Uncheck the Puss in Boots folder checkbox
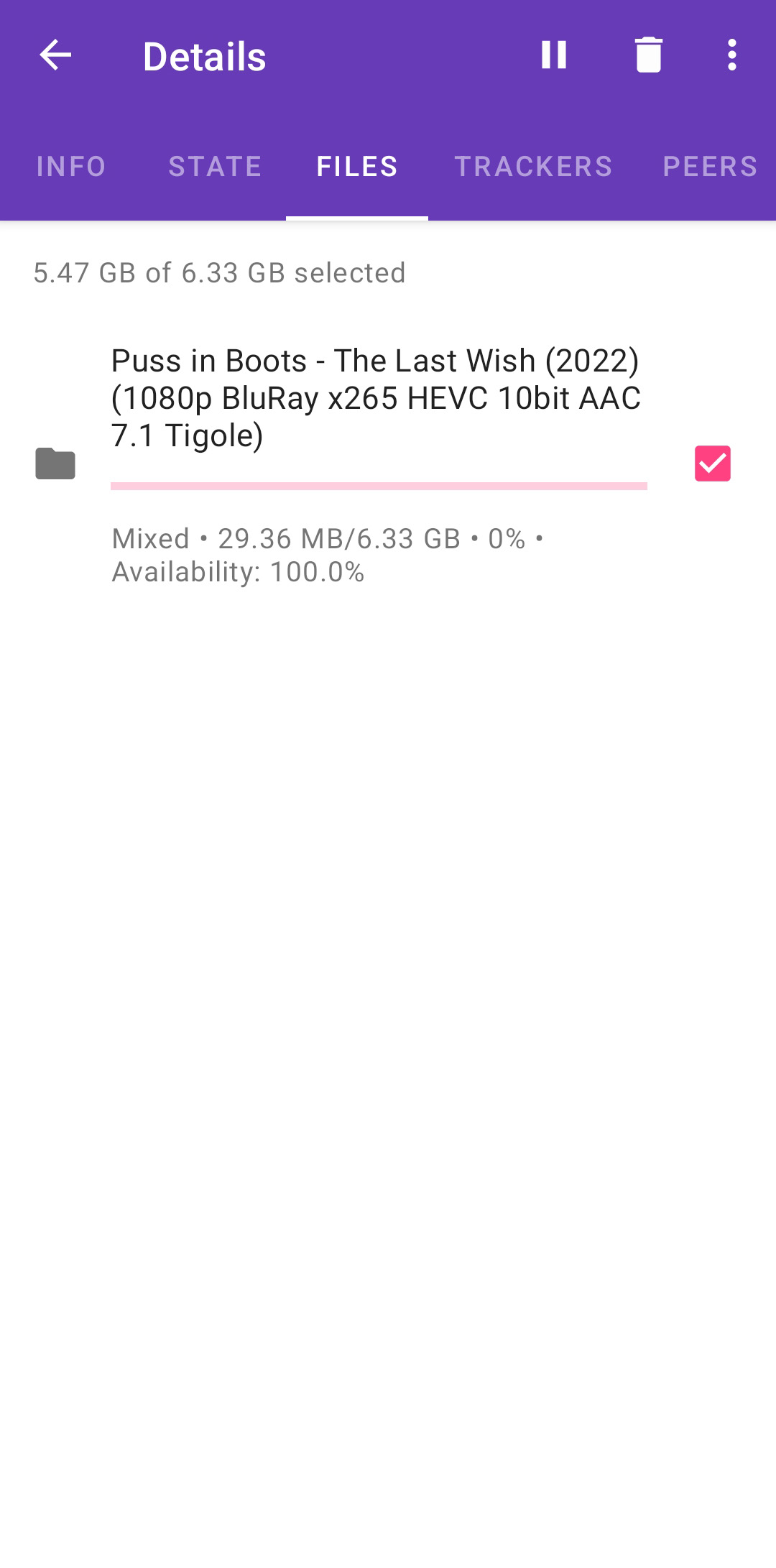Image resolution: width=776 pixels, height=1568 pixels. tap(712, 464)
